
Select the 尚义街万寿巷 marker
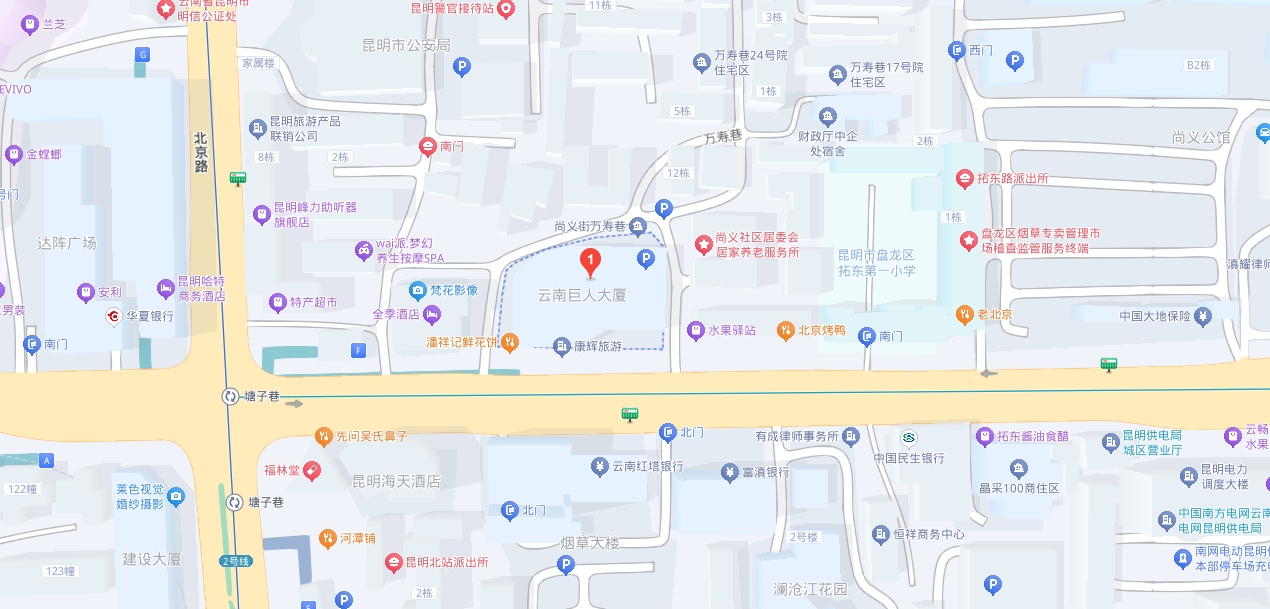pyautogui.click(x=638, y=227)
